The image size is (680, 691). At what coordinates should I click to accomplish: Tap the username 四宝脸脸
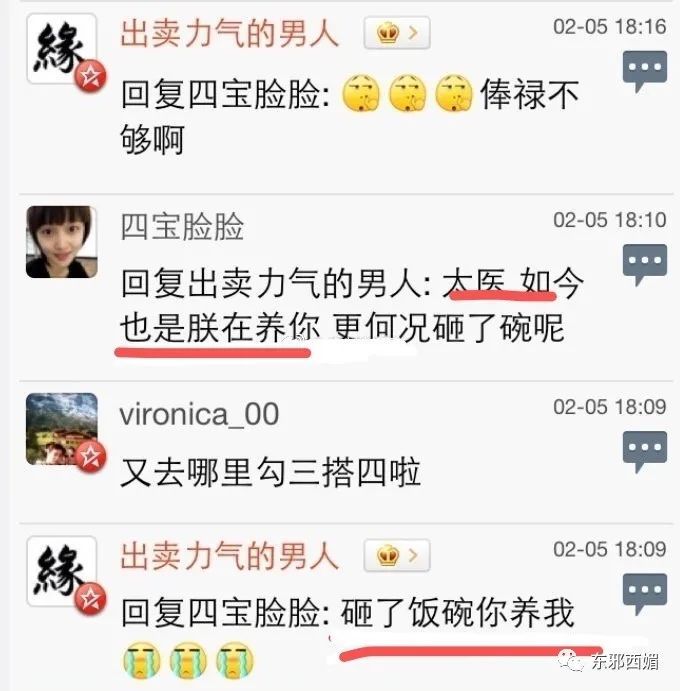coord(182,227)
